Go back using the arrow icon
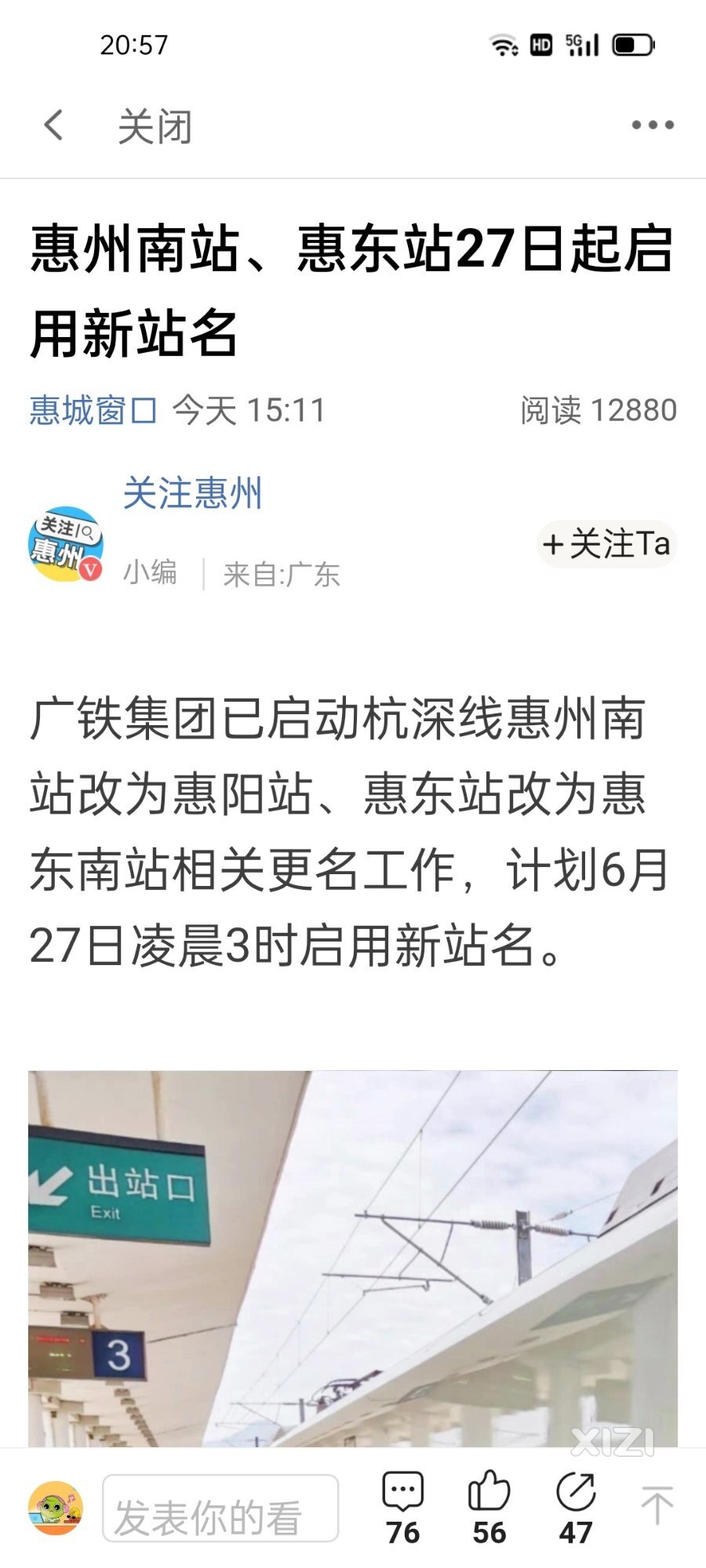The height and width of the screenshot is (1568, 706). (x=53, y=125)
